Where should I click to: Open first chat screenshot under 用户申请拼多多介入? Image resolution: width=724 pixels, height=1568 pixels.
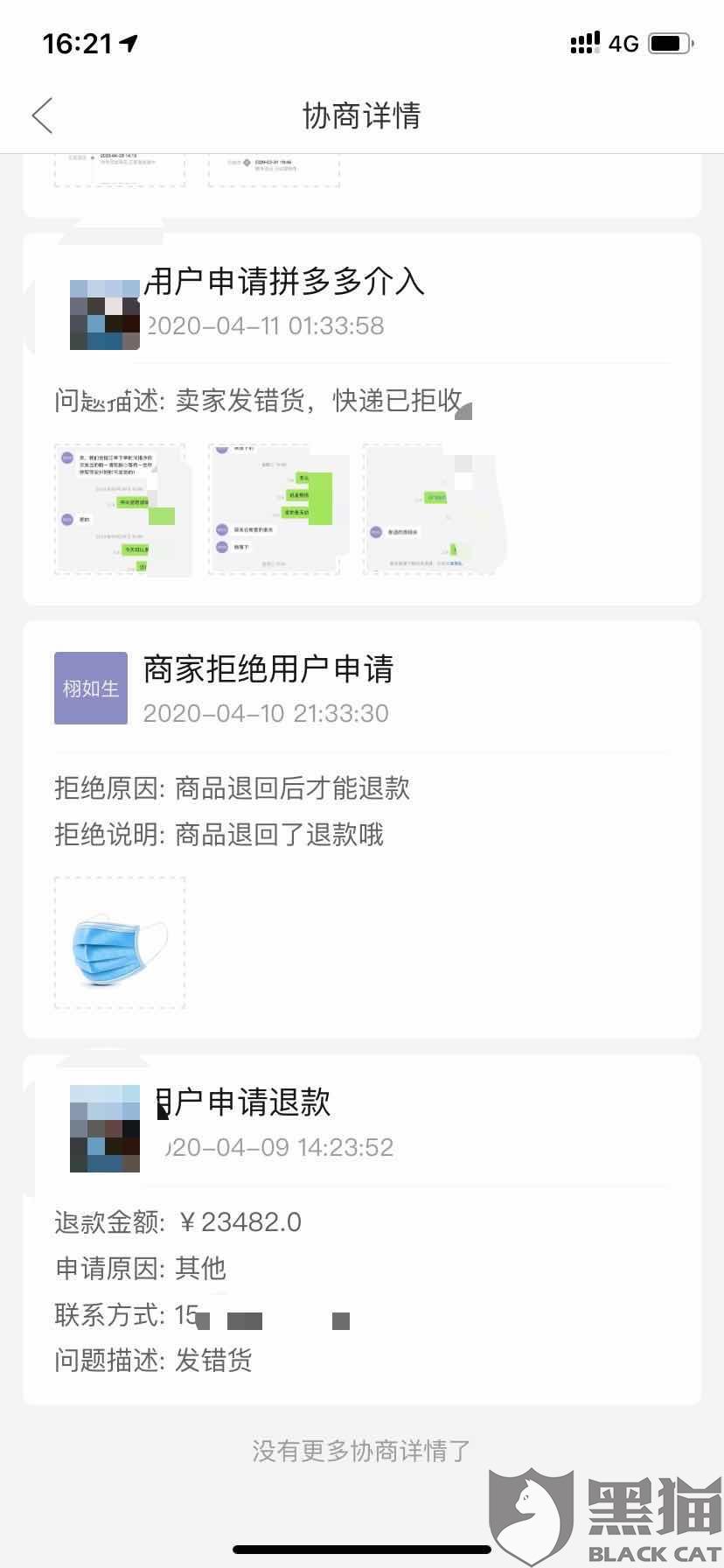click(120, 509)
